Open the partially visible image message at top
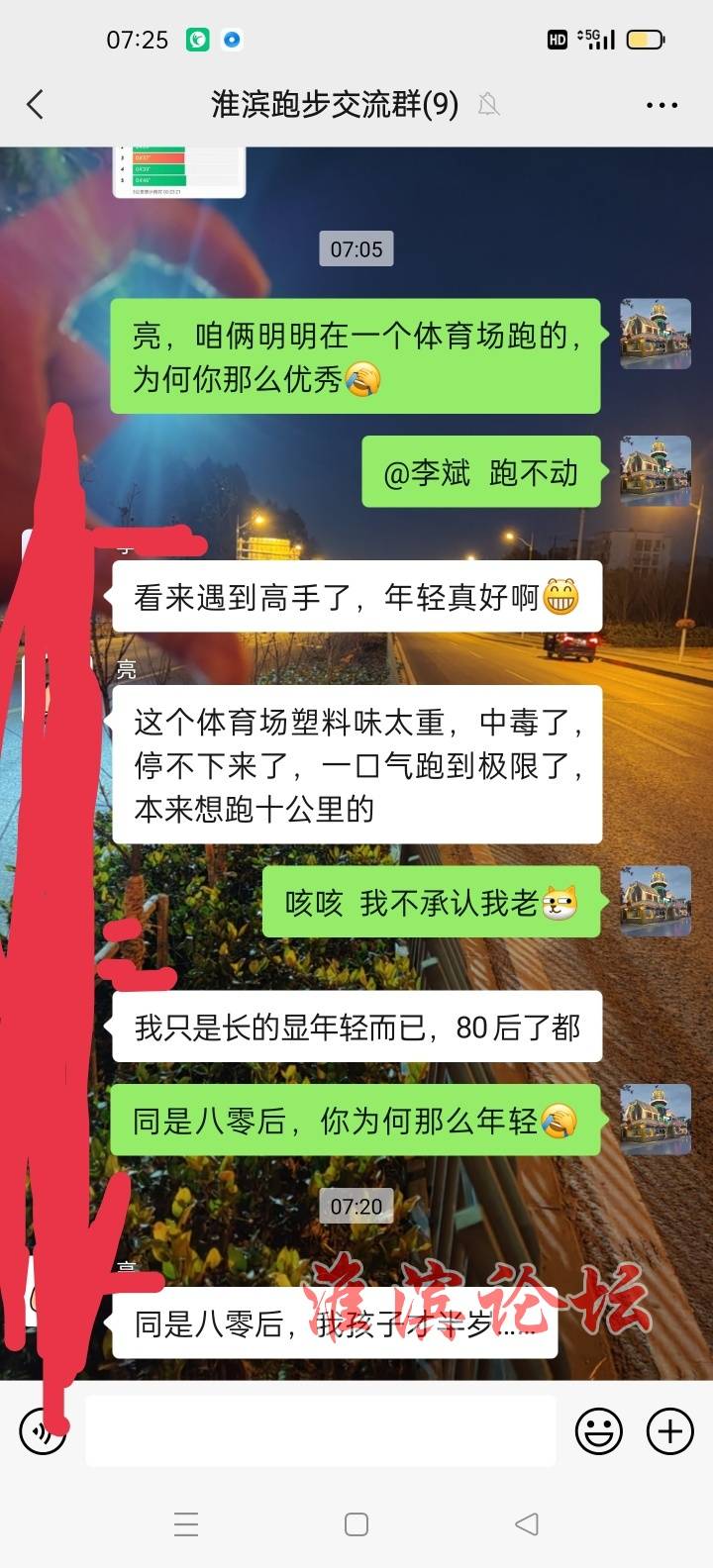This screenshot has height=1568, width=713. (178, 171)
